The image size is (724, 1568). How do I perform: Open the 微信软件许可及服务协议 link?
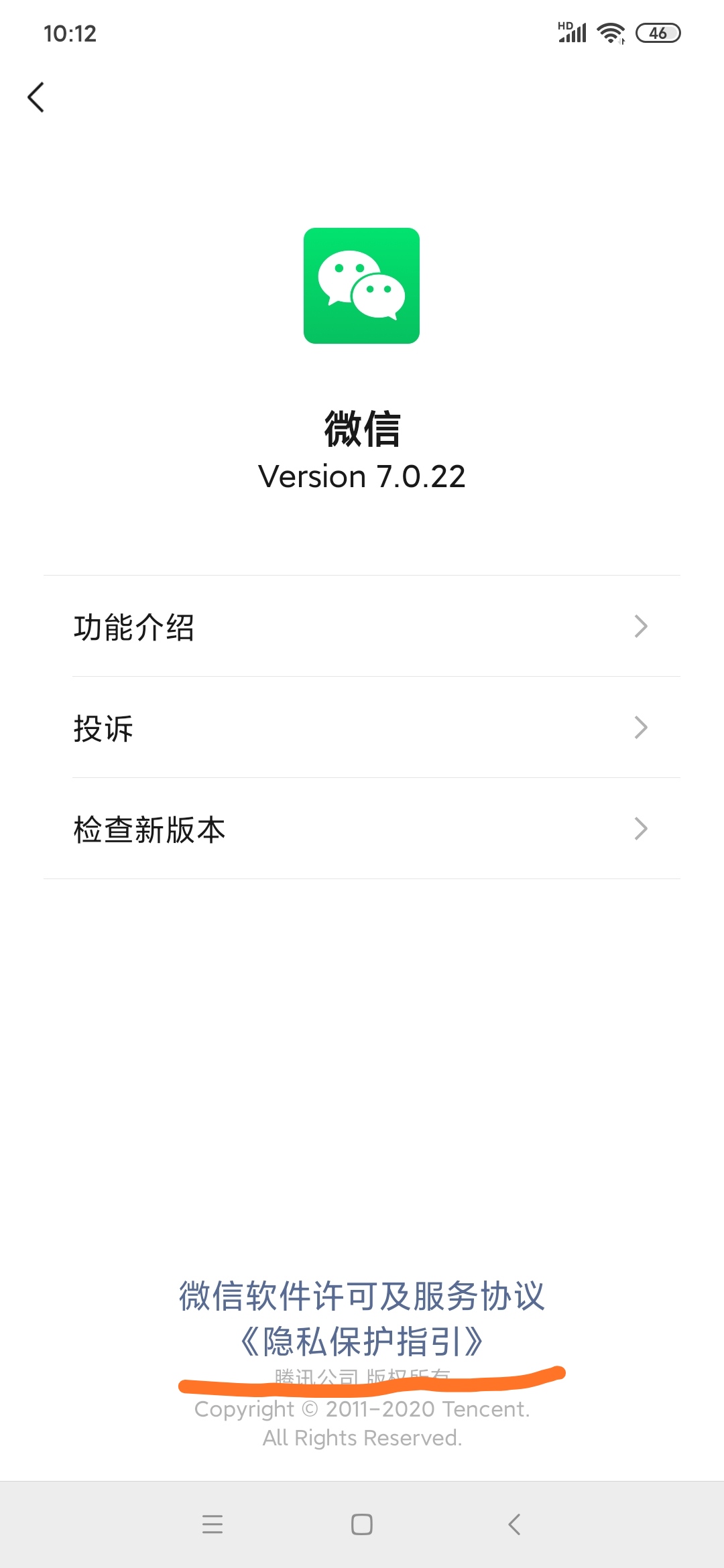click(x=362, y=1294)
